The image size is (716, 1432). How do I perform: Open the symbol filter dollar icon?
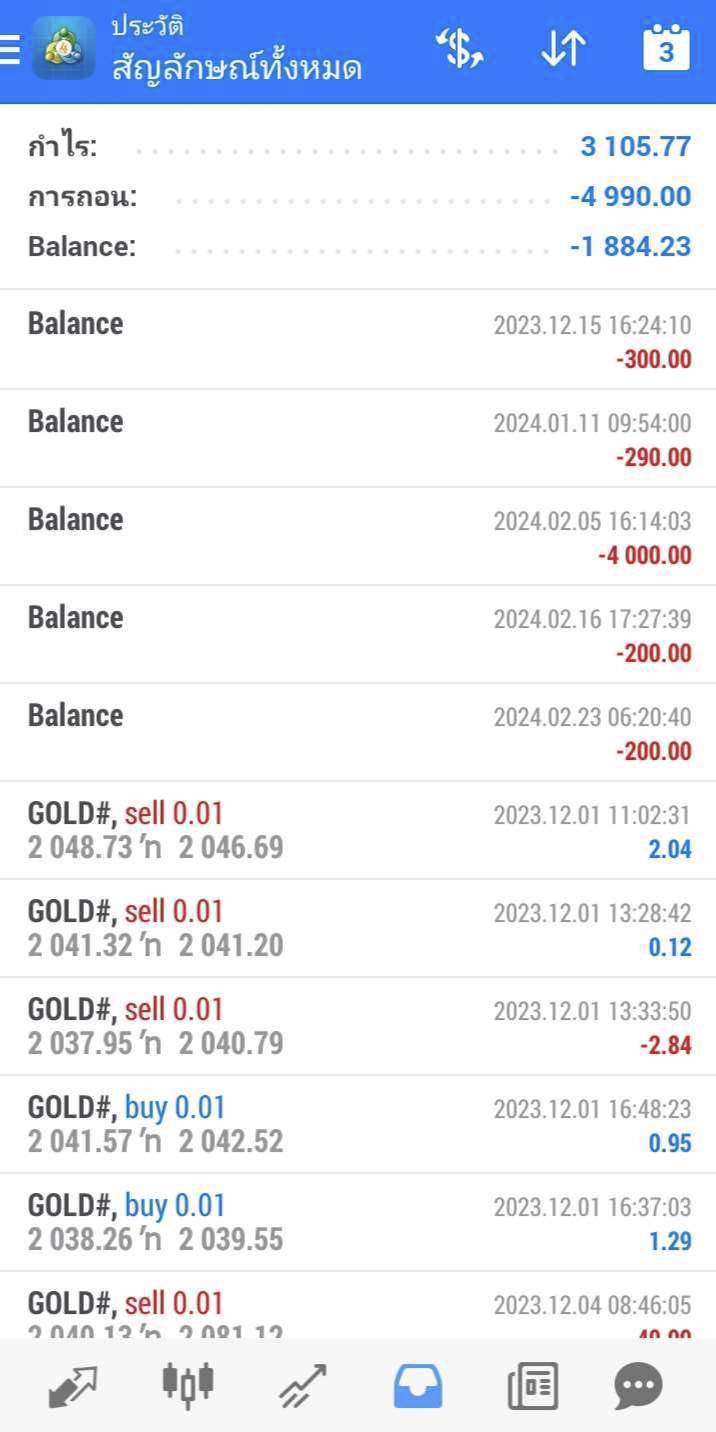pyautogui.click(x=460, y=48)
